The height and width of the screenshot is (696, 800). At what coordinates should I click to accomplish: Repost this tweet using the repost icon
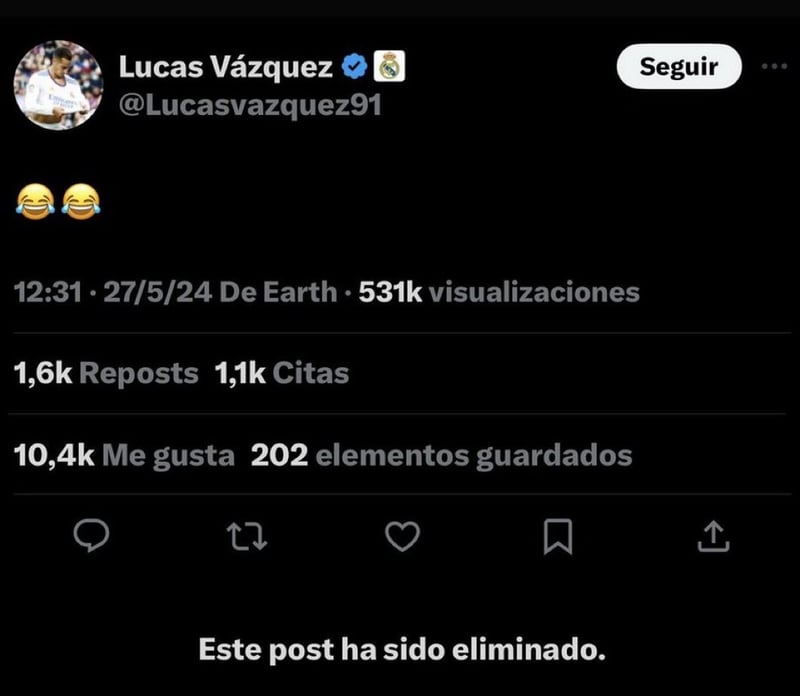click(x=247, y=538)
